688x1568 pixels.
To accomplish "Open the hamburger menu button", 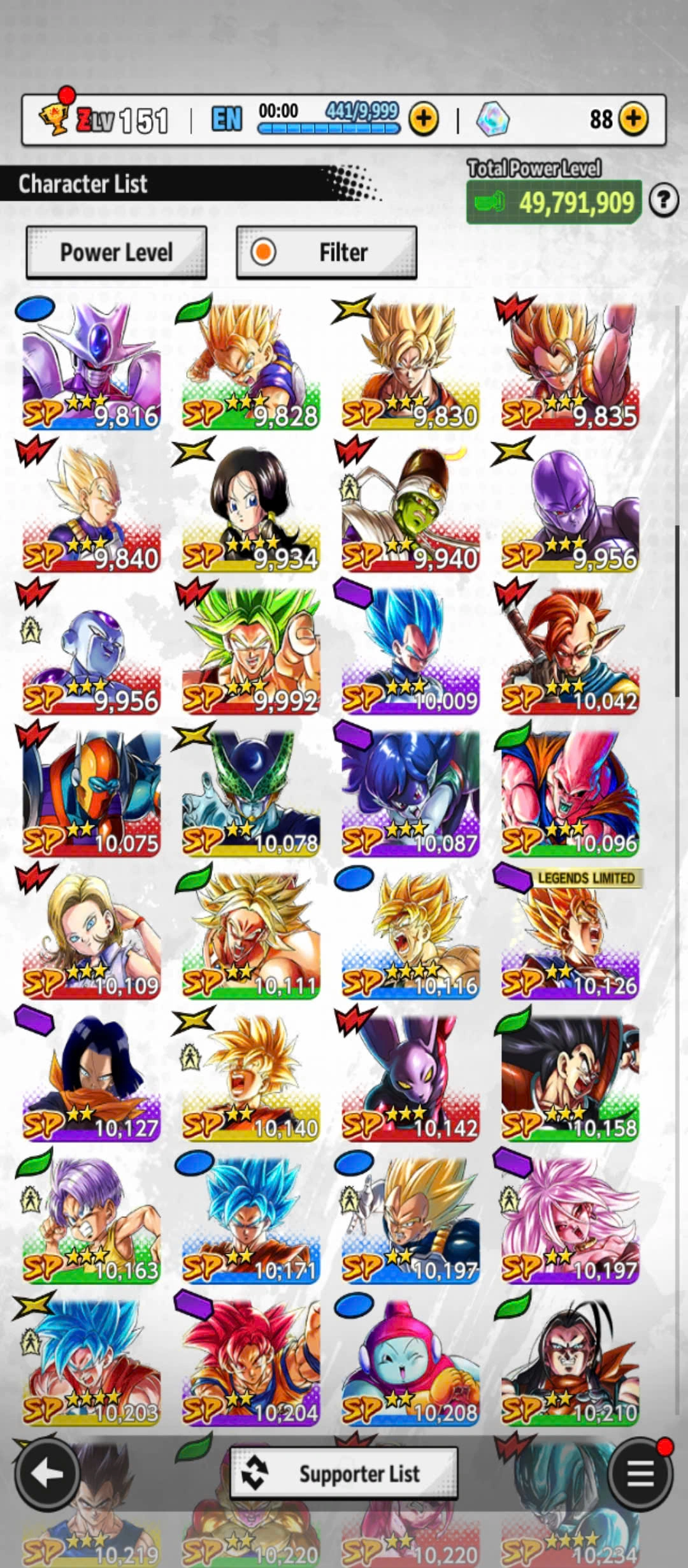I will point(640,1474).
